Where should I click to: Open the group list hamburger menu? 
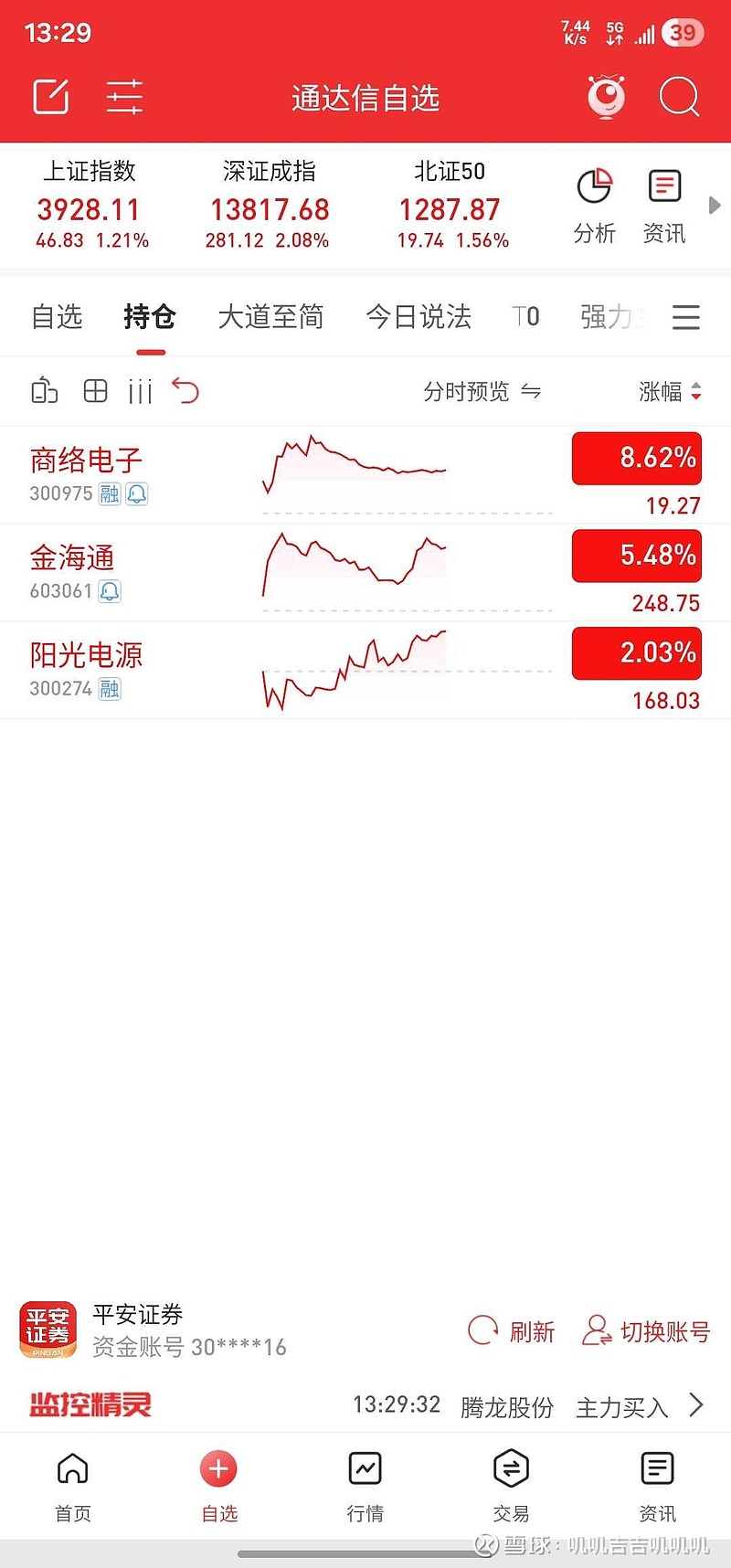[x=686, y=317]
